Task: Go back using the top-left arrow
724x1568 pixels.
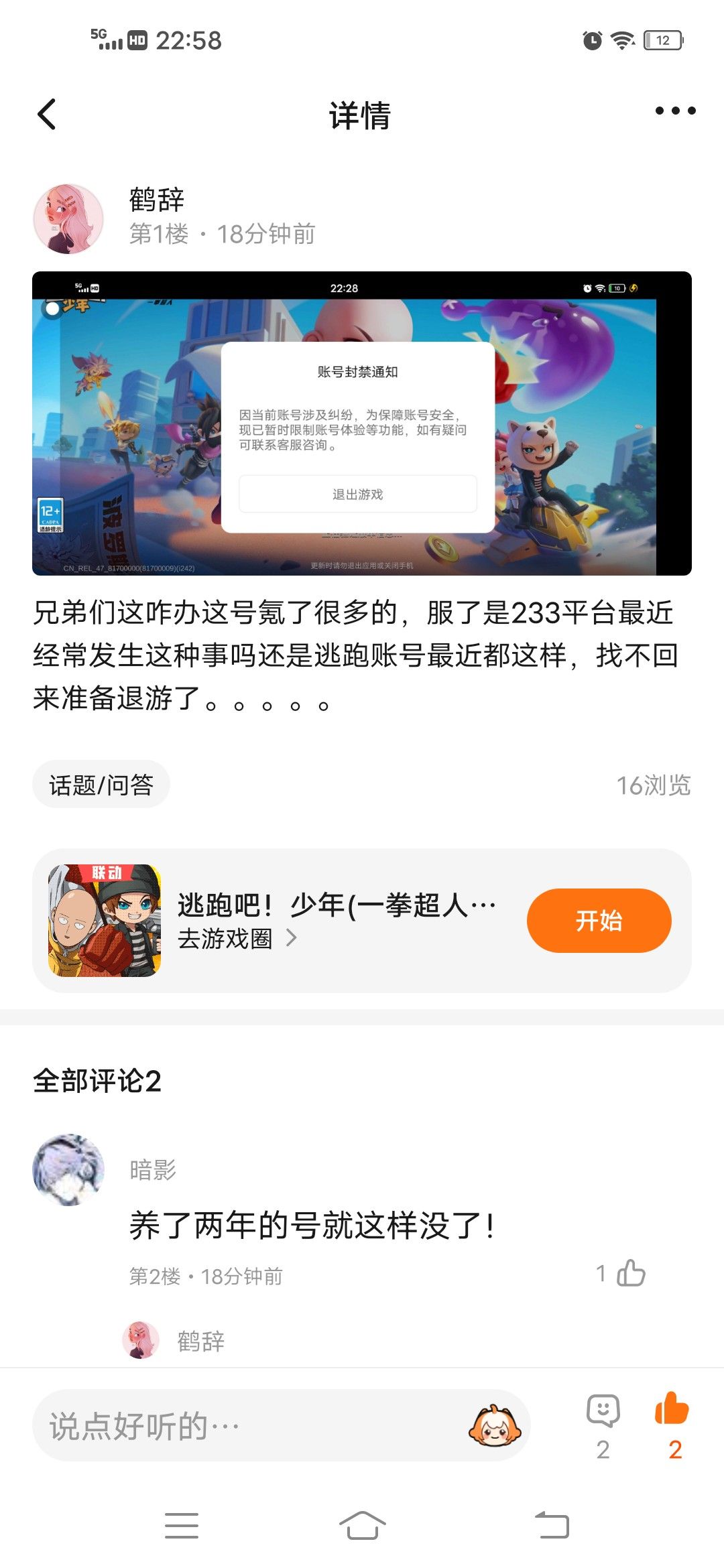Action: [x=46, y=114]
